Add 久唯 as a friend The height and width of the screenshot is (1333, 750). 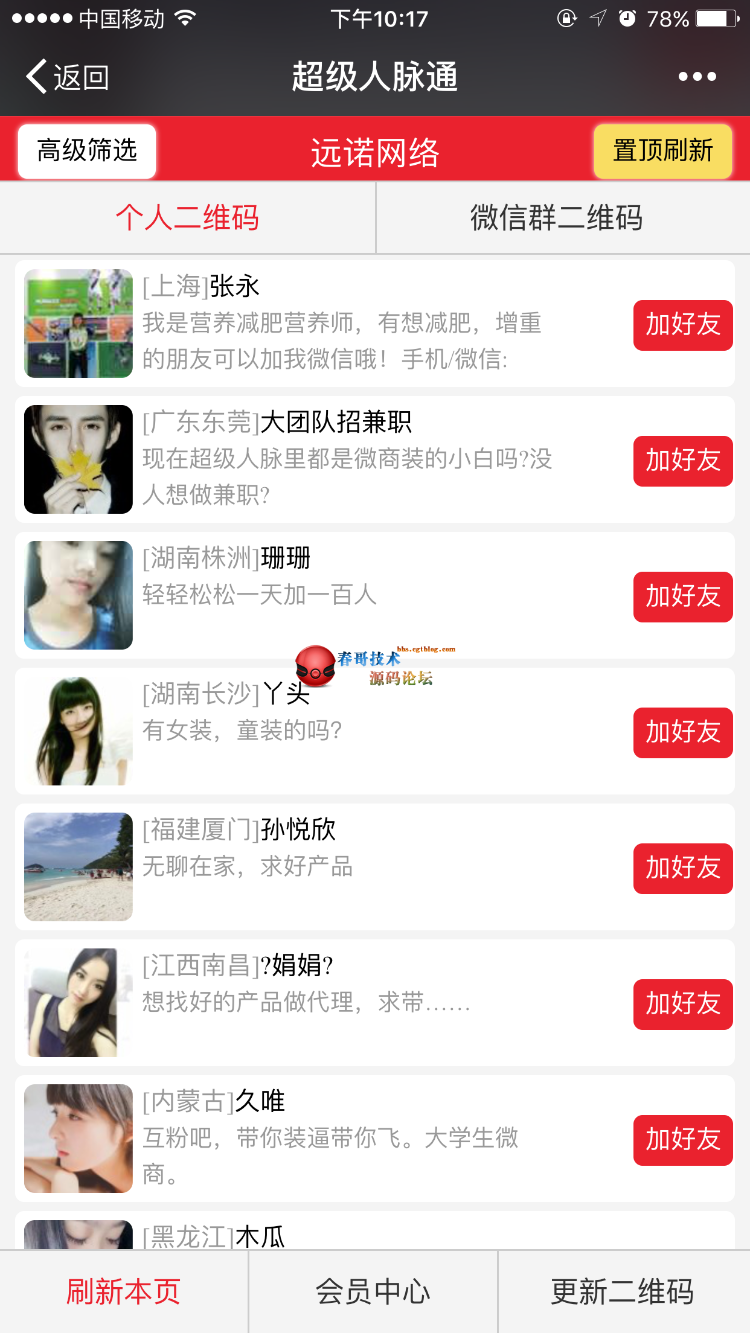682,1140
